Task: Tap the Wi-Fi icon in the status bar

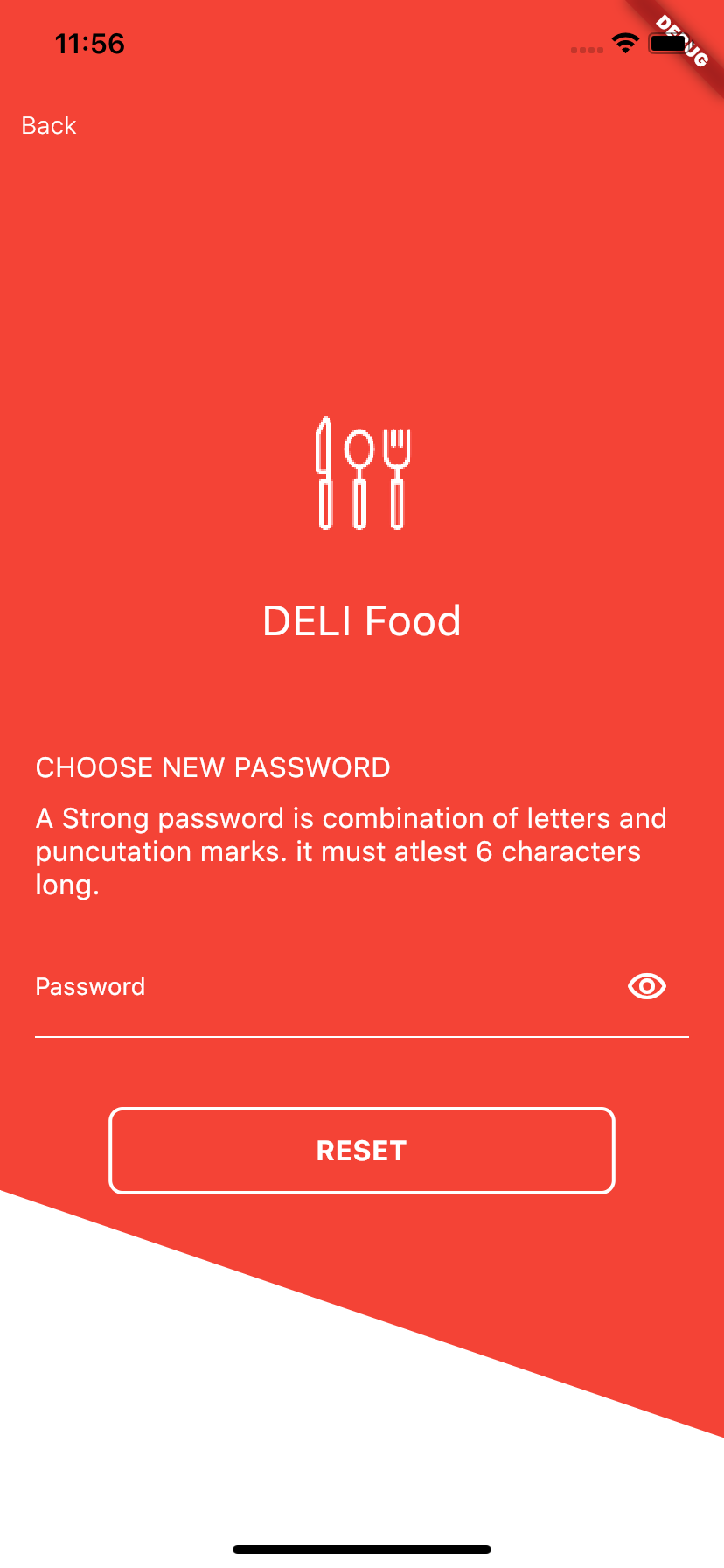Action: (624, 45)
